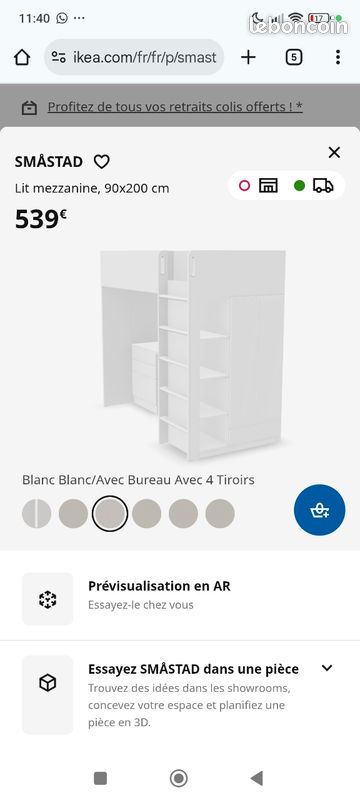Screen dimensions: 360x800
Task: Check store and delivery availability
Action: (x=286, y=185)
